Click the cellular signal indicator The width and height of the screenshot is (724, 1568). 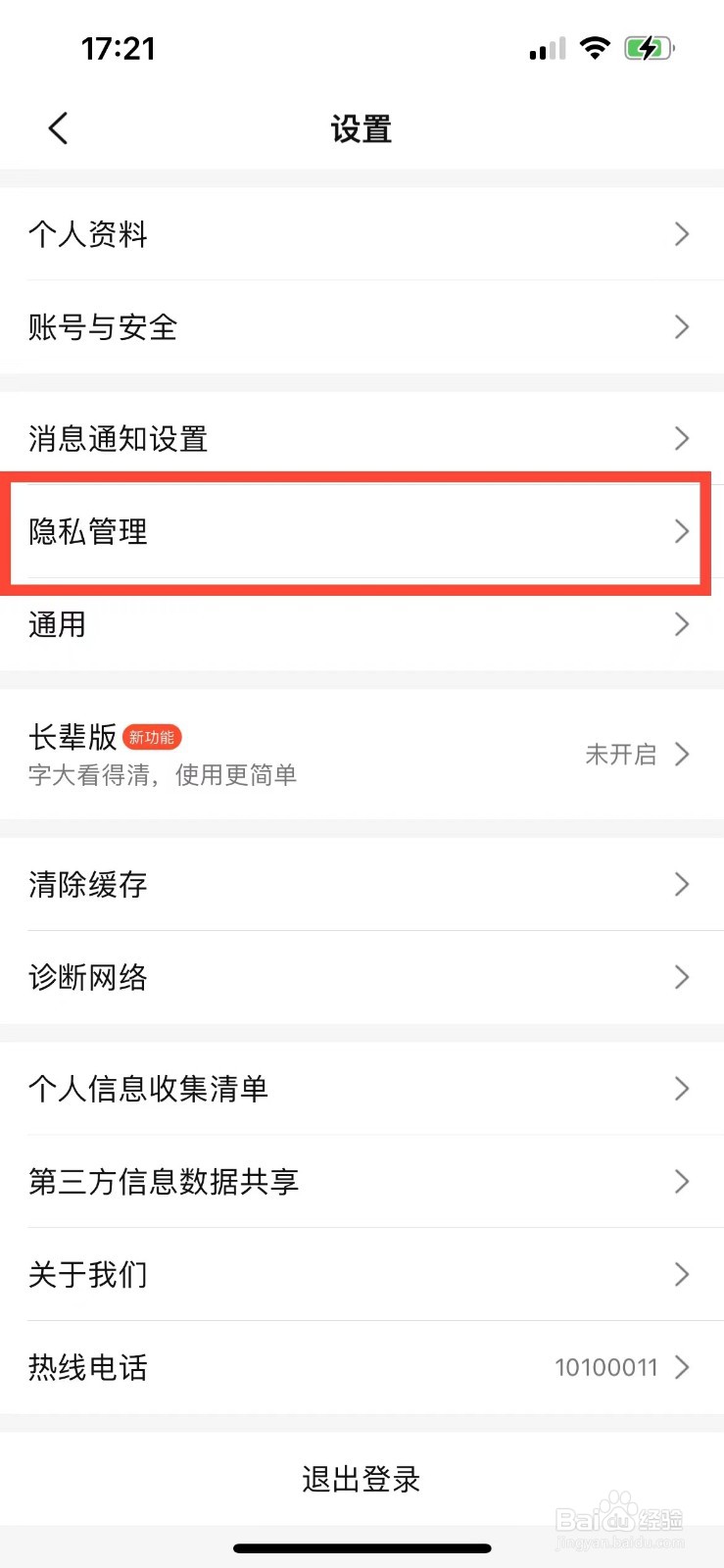pyautogui.click(x=546, y=49)
